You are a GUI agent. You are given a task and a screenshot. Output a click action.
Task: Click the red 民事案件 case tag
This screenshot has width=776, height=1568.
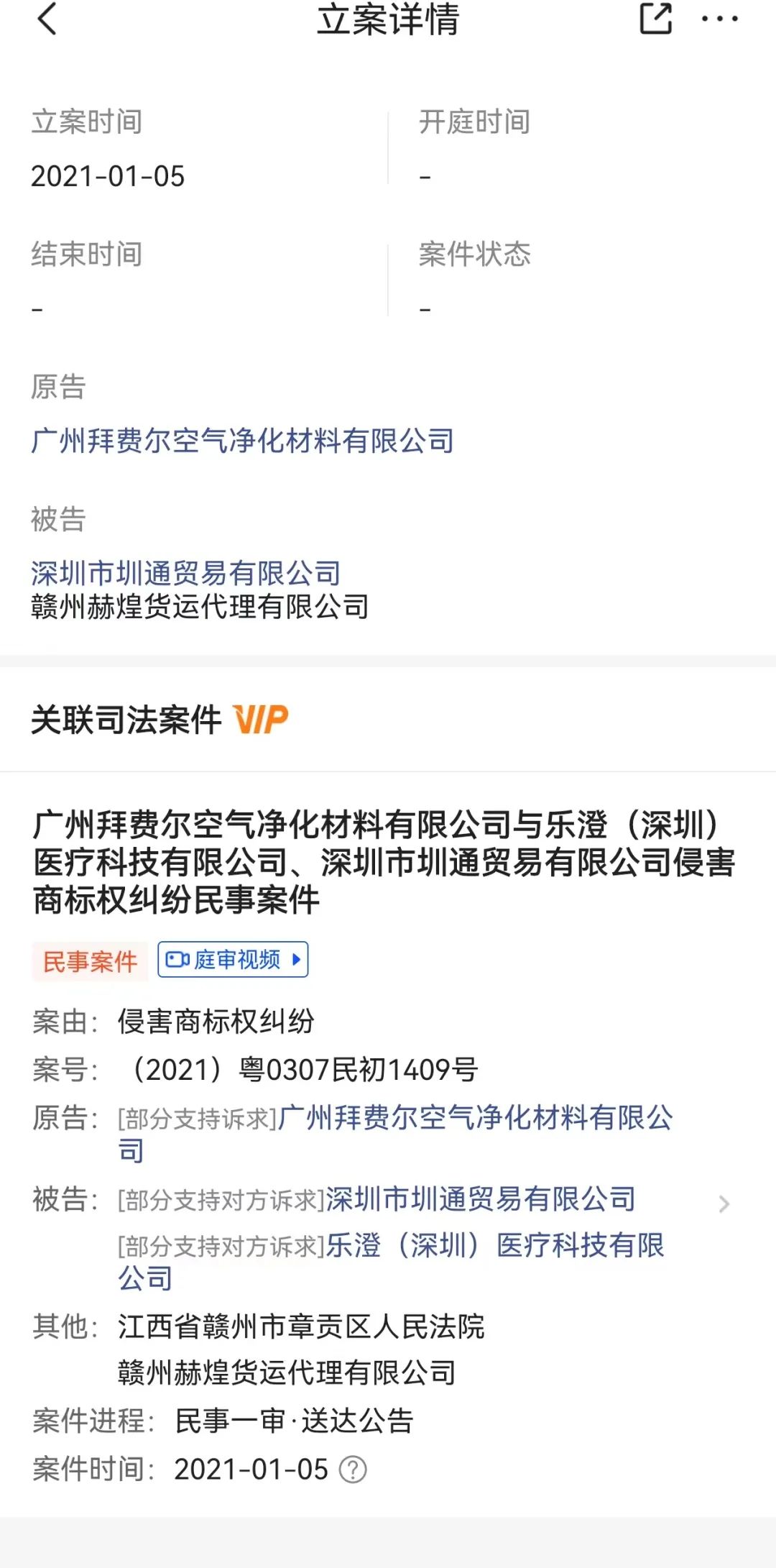[x=89, y=960]
